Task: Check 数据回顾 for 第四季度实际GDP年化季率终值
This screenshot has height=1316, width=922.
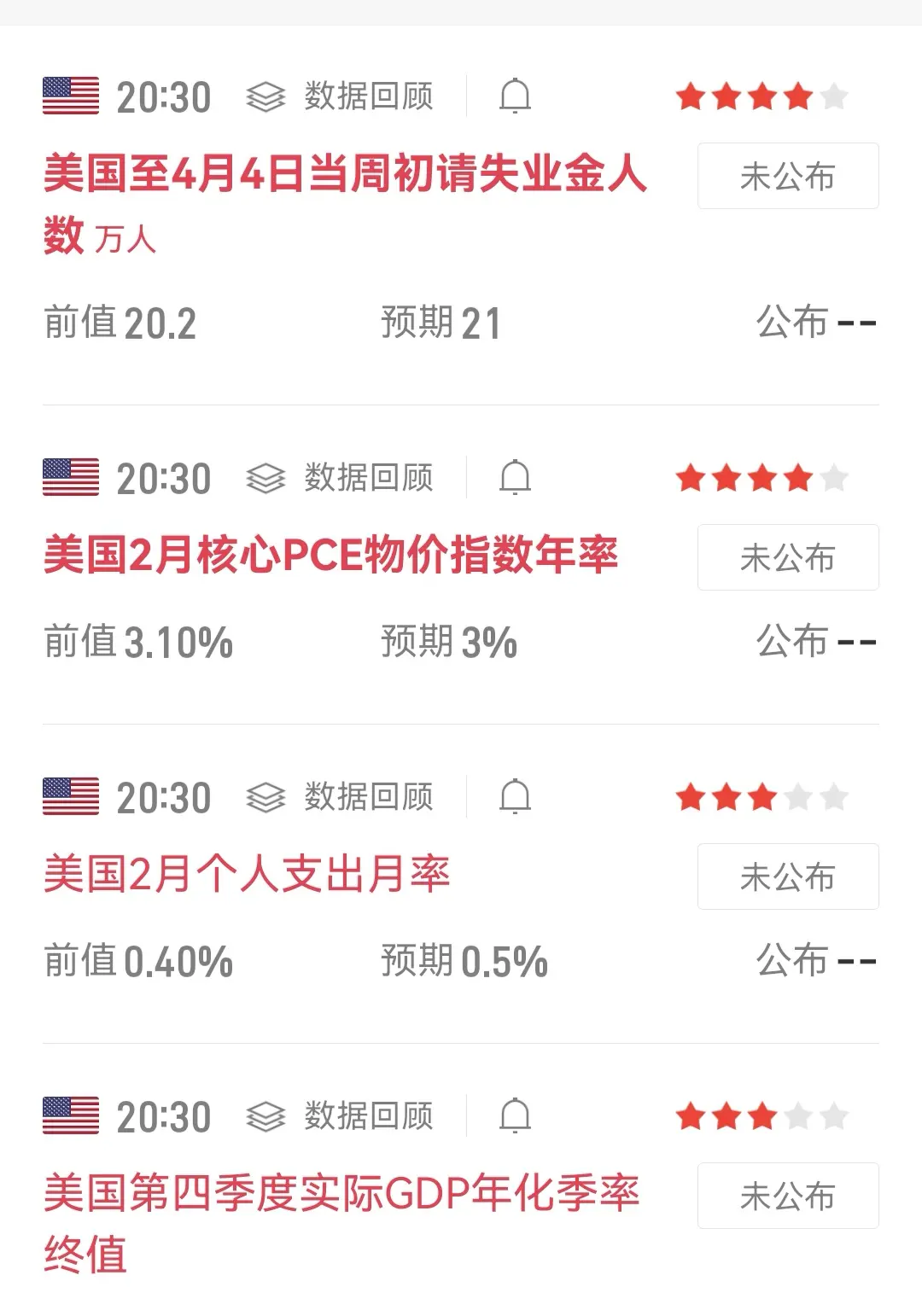Action: pos(341,1116)
